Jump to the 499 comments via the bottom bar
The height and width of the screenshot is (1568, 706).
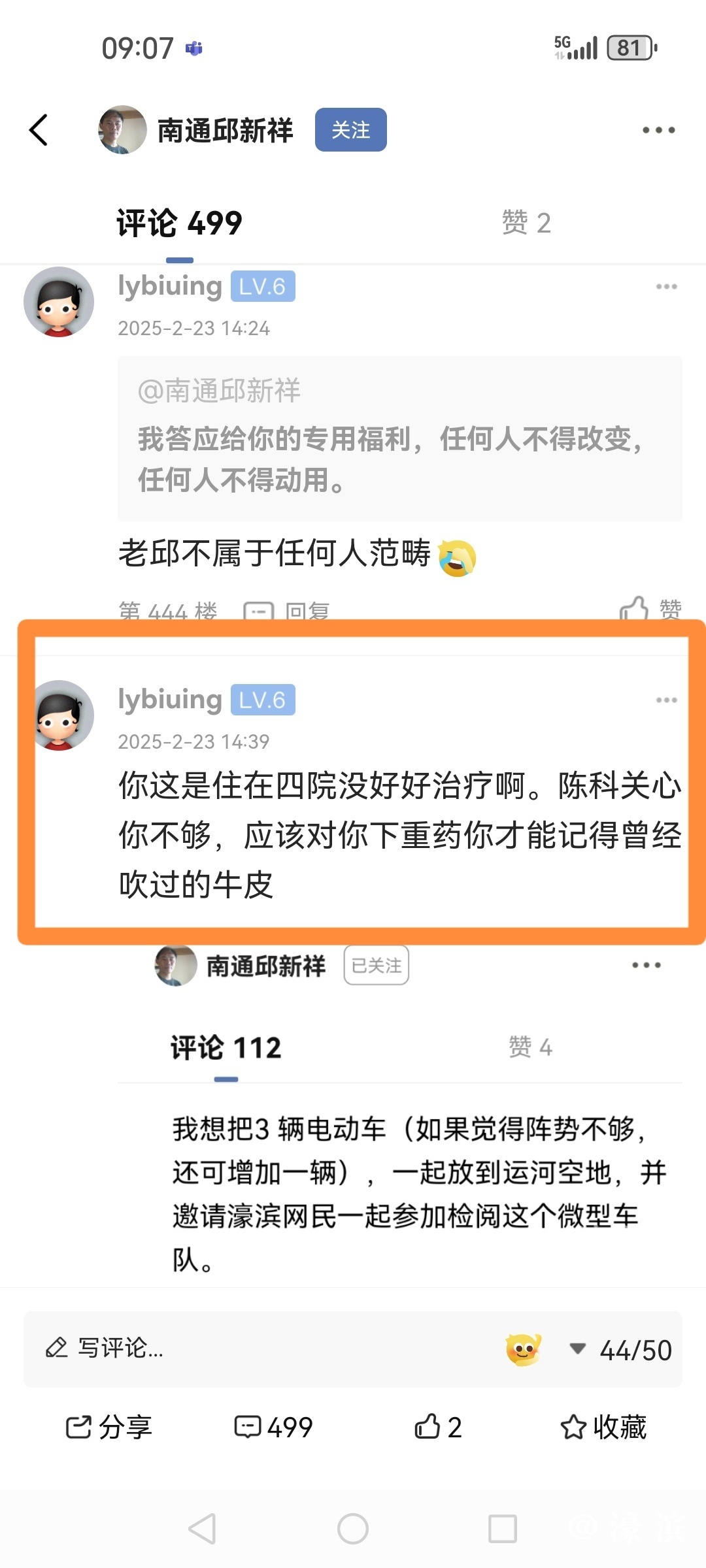273,1428
